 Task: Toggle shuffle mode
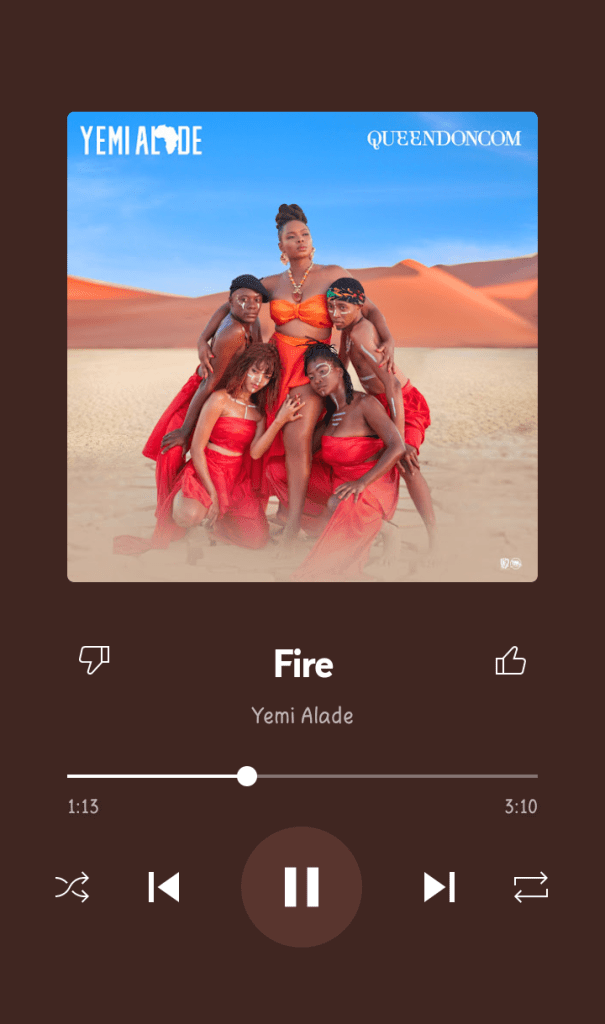click(72, 887)
